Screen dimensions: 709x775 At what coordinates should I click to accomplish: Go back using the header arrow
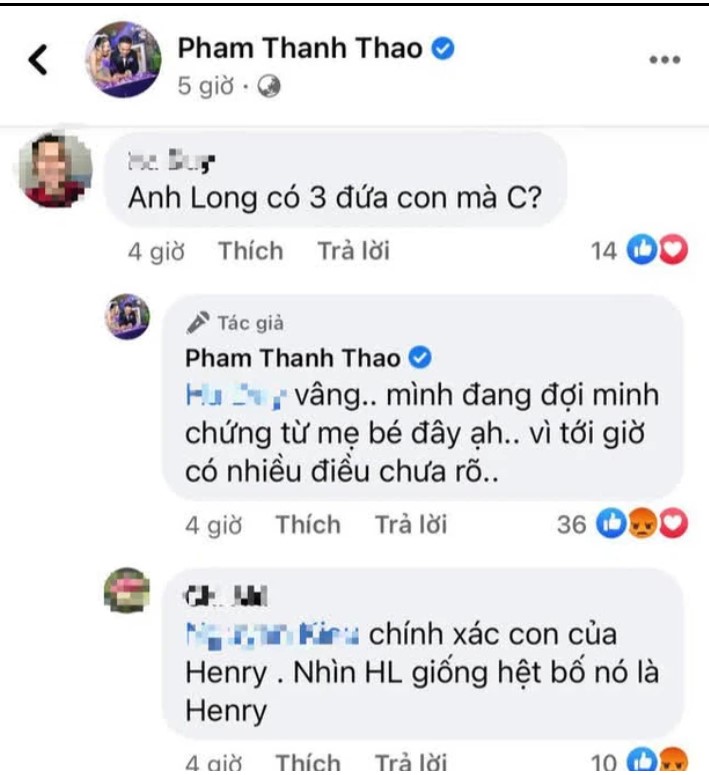(x=38, y=61)
